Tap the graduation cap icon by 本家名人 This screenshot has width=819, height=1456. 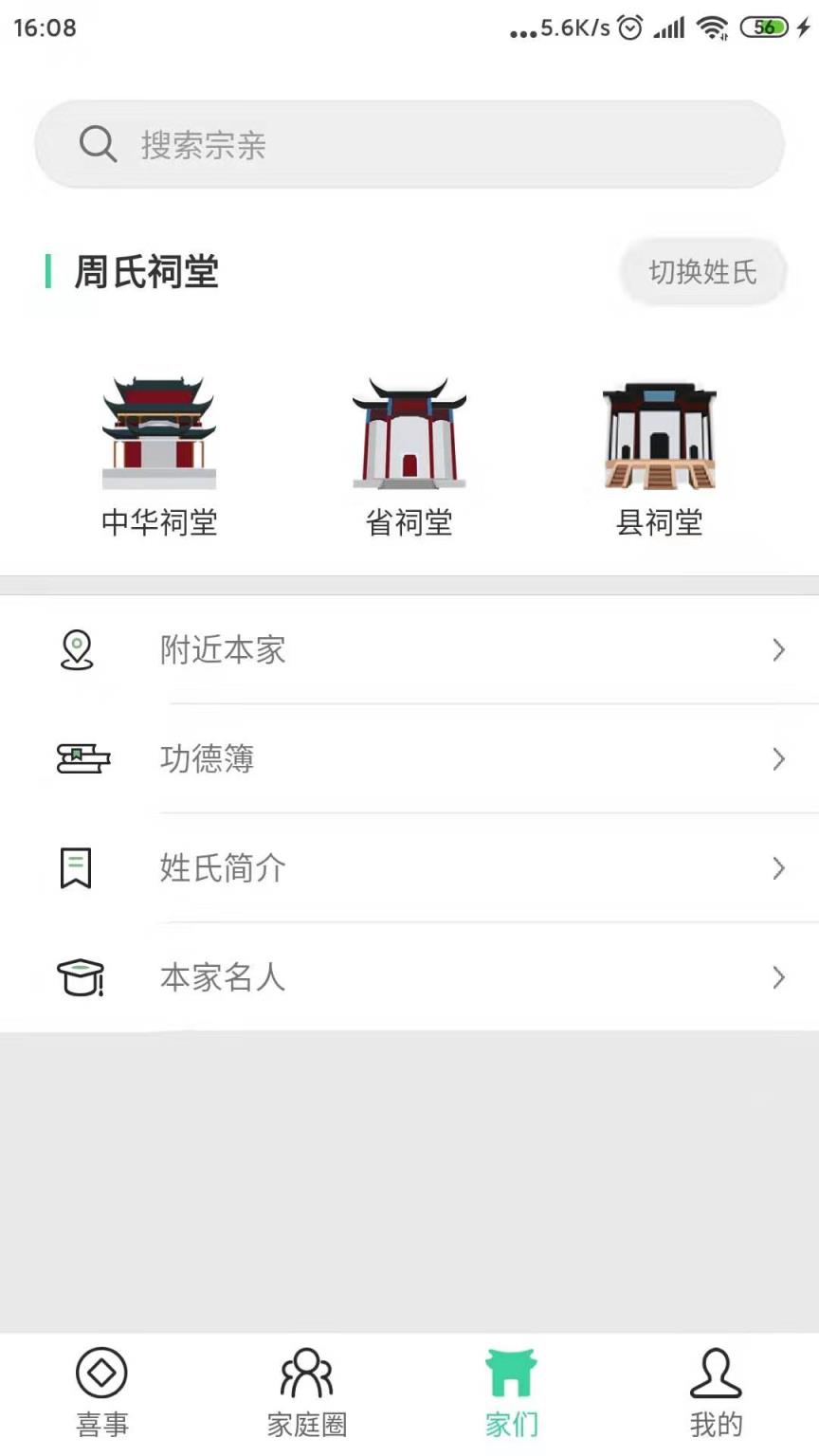click(x=79, y=977)
